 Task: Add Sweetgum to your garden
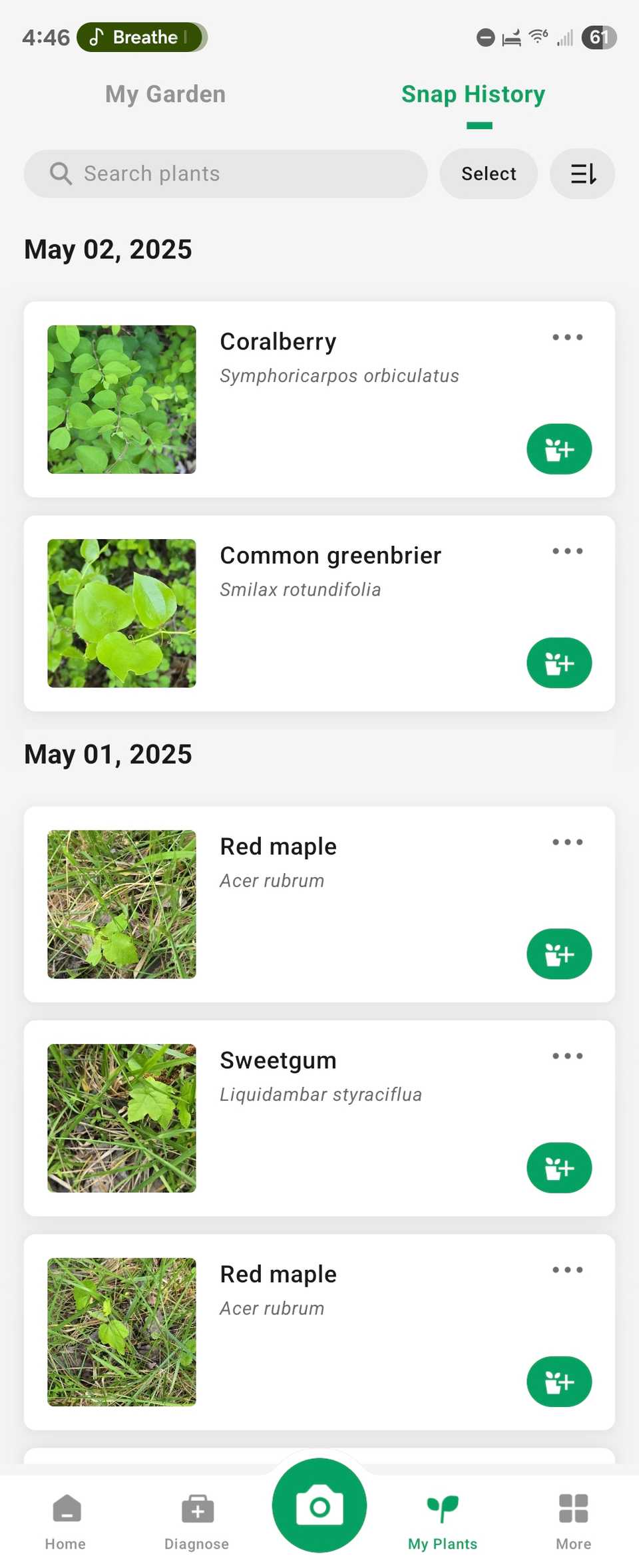559,1167
